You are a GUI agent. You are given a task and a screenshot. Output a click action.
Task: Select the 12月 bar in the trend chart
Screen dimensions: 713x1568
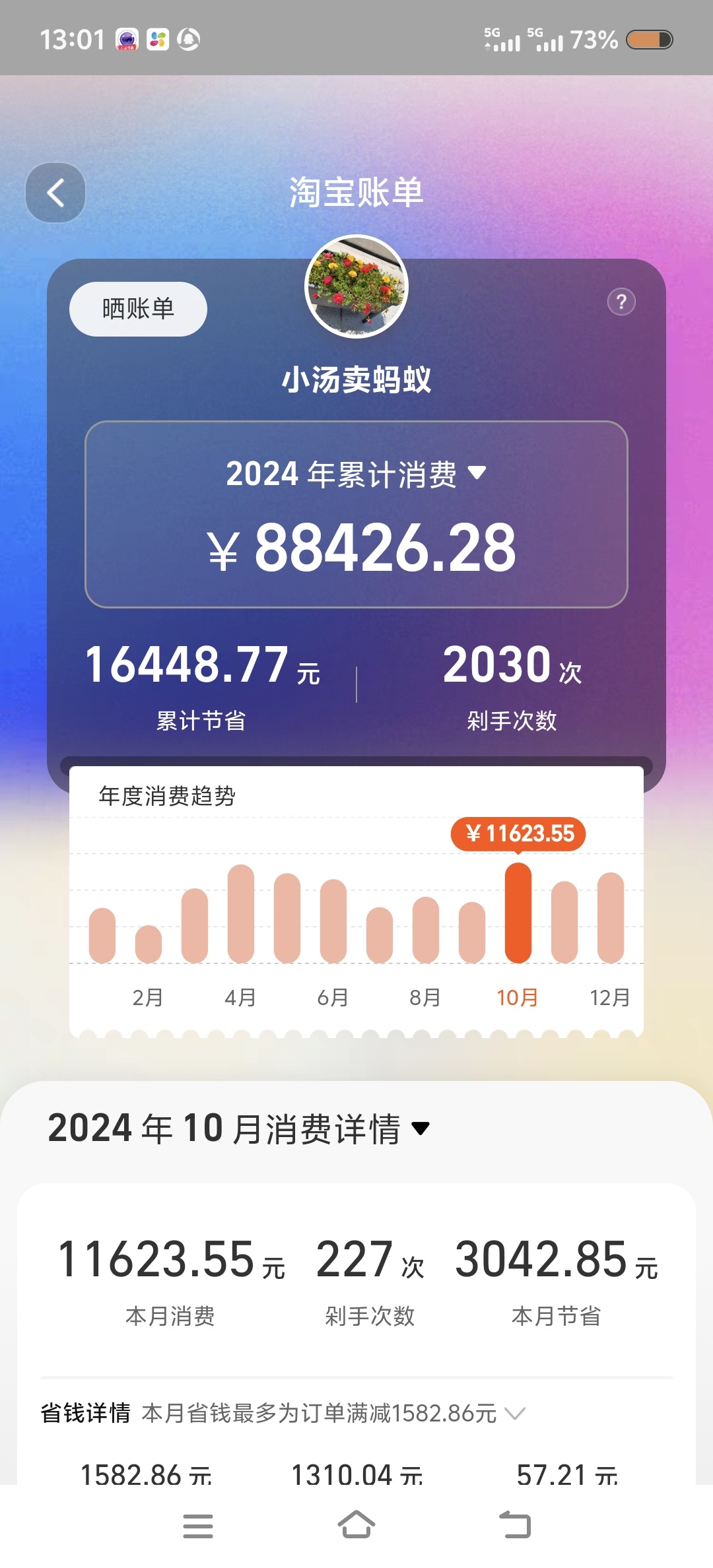coord(611,917)
